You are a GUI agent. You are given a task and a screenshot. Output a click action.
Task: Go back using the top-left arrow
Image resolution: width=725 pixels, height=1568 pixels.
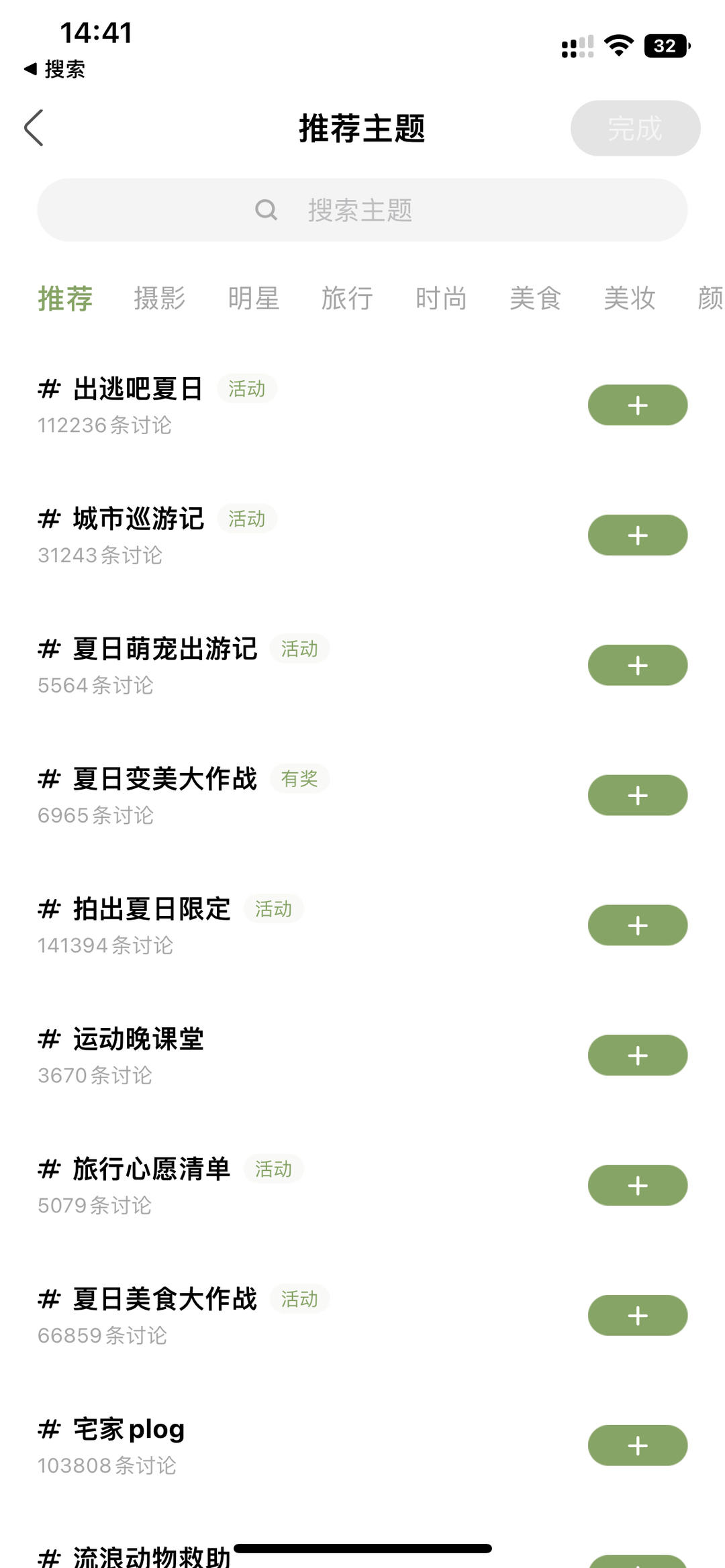34,128
